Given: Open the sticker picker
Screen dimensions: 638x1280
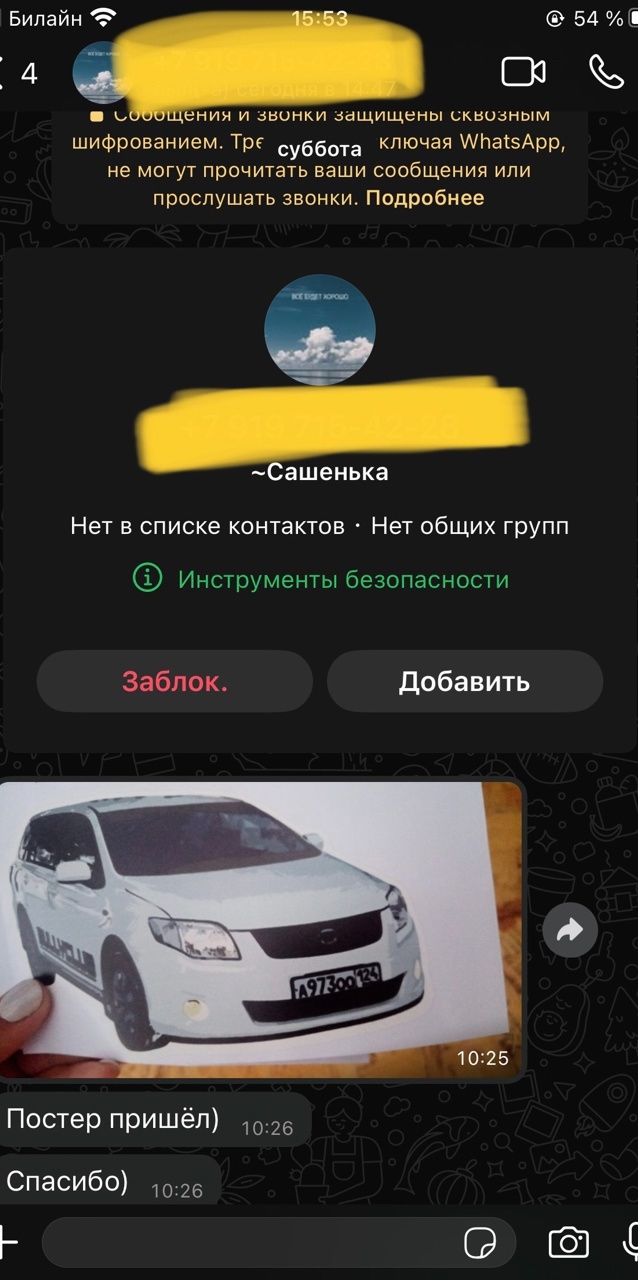Looking at the screenshot, I should click(x=481, y=1243).
